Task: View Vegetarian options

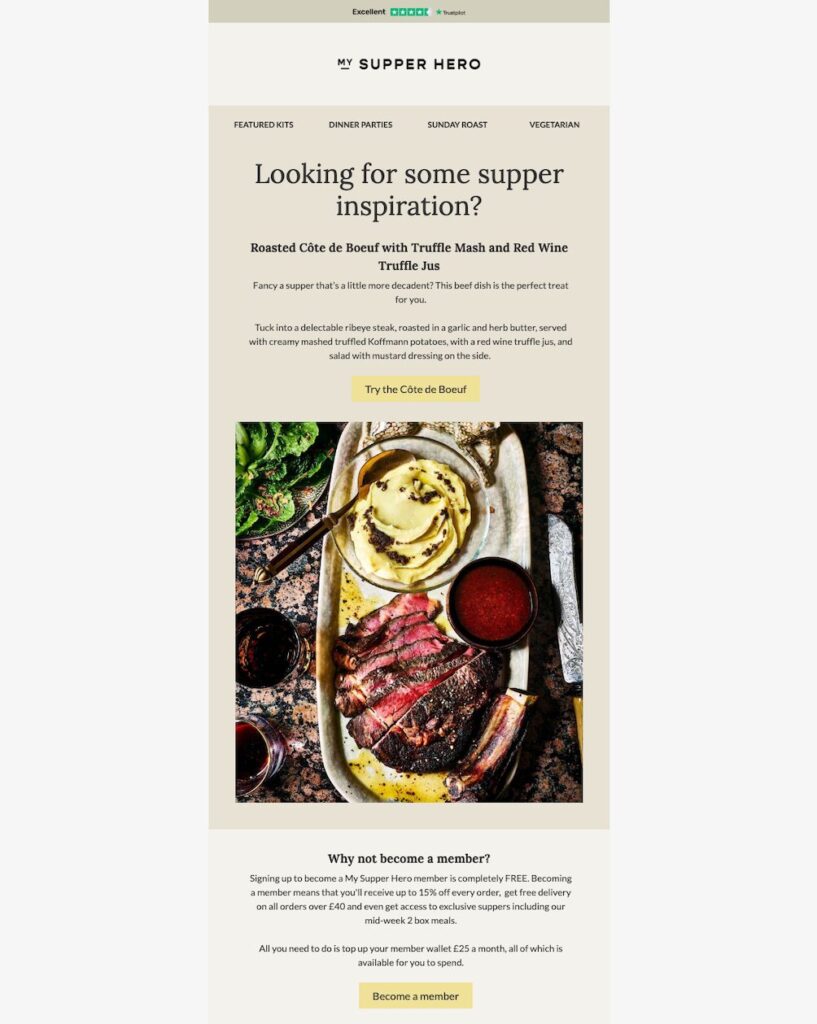Action: 554,125
